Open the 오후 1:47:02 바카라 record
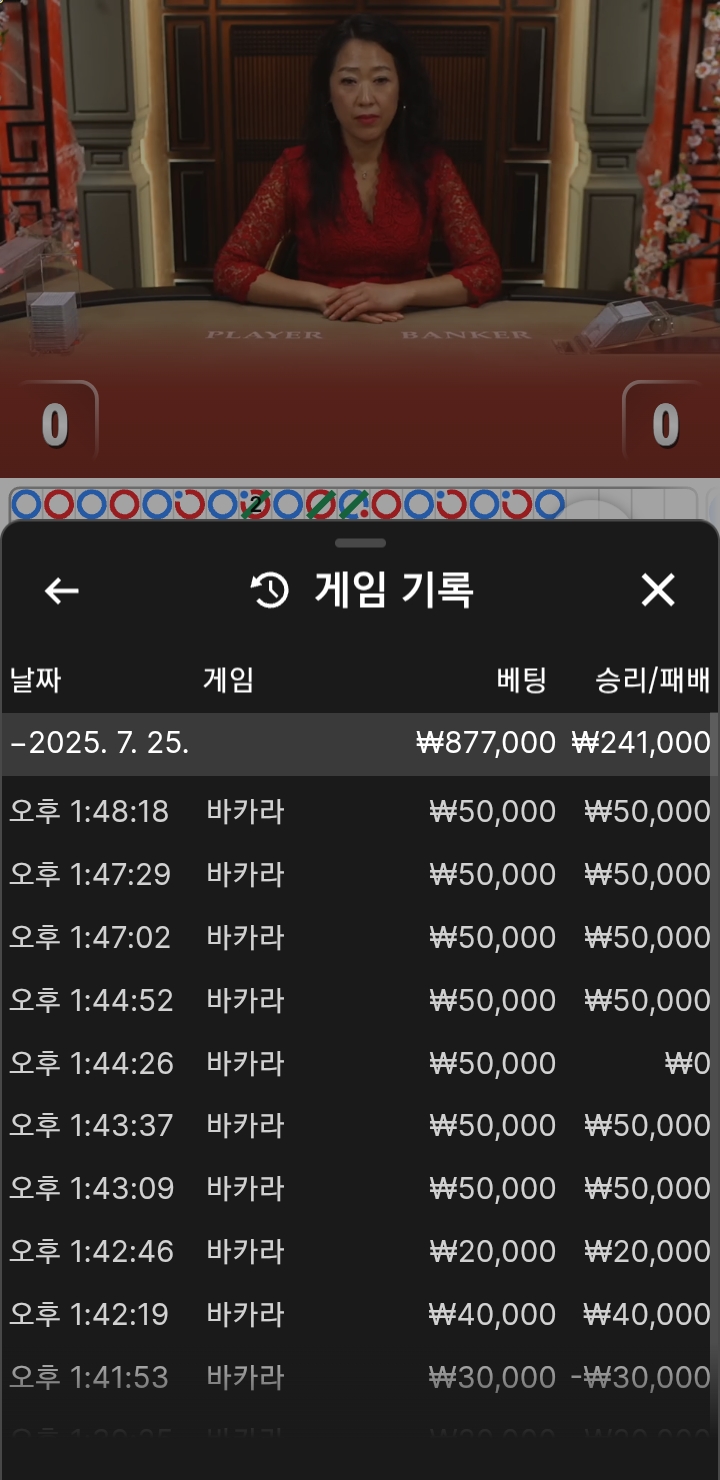Image resolution: width=720 pixels, height=1480 pixels. [358, 937]
